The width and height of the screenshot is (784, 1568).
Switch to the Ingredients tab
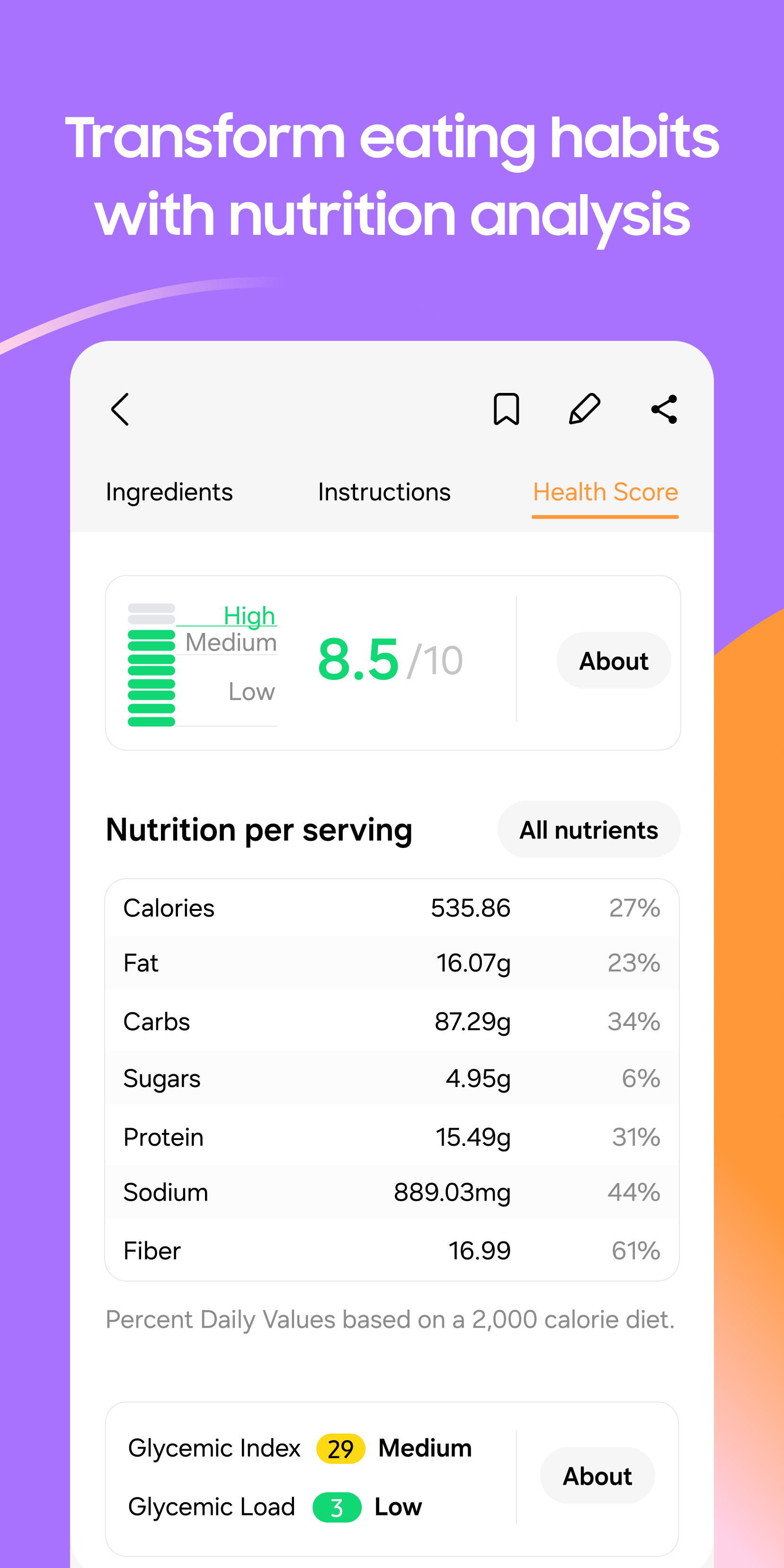click(169, 492)
